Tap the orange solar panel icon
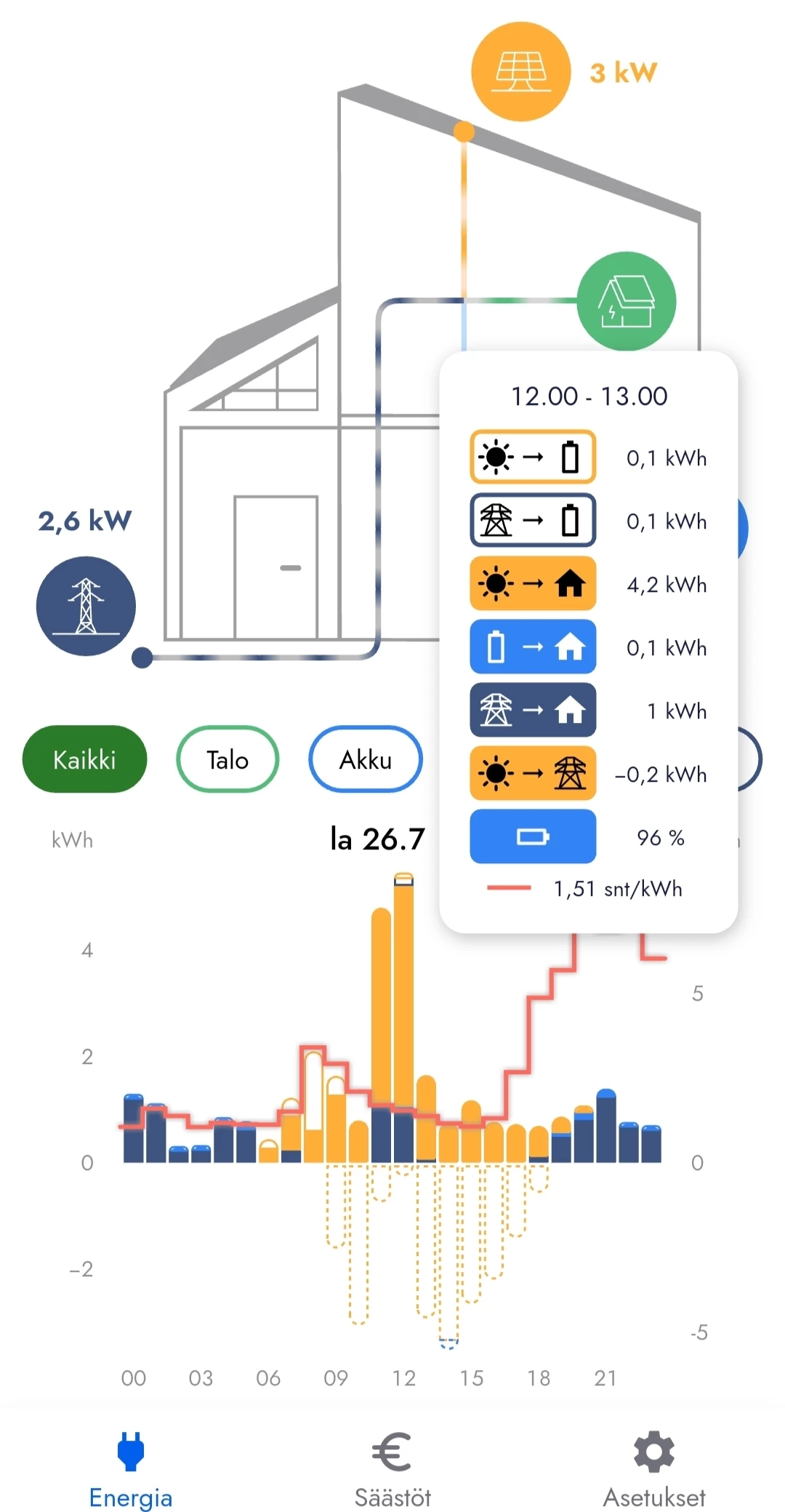This screenshot has height=1512, width=785. coord(520,71)
